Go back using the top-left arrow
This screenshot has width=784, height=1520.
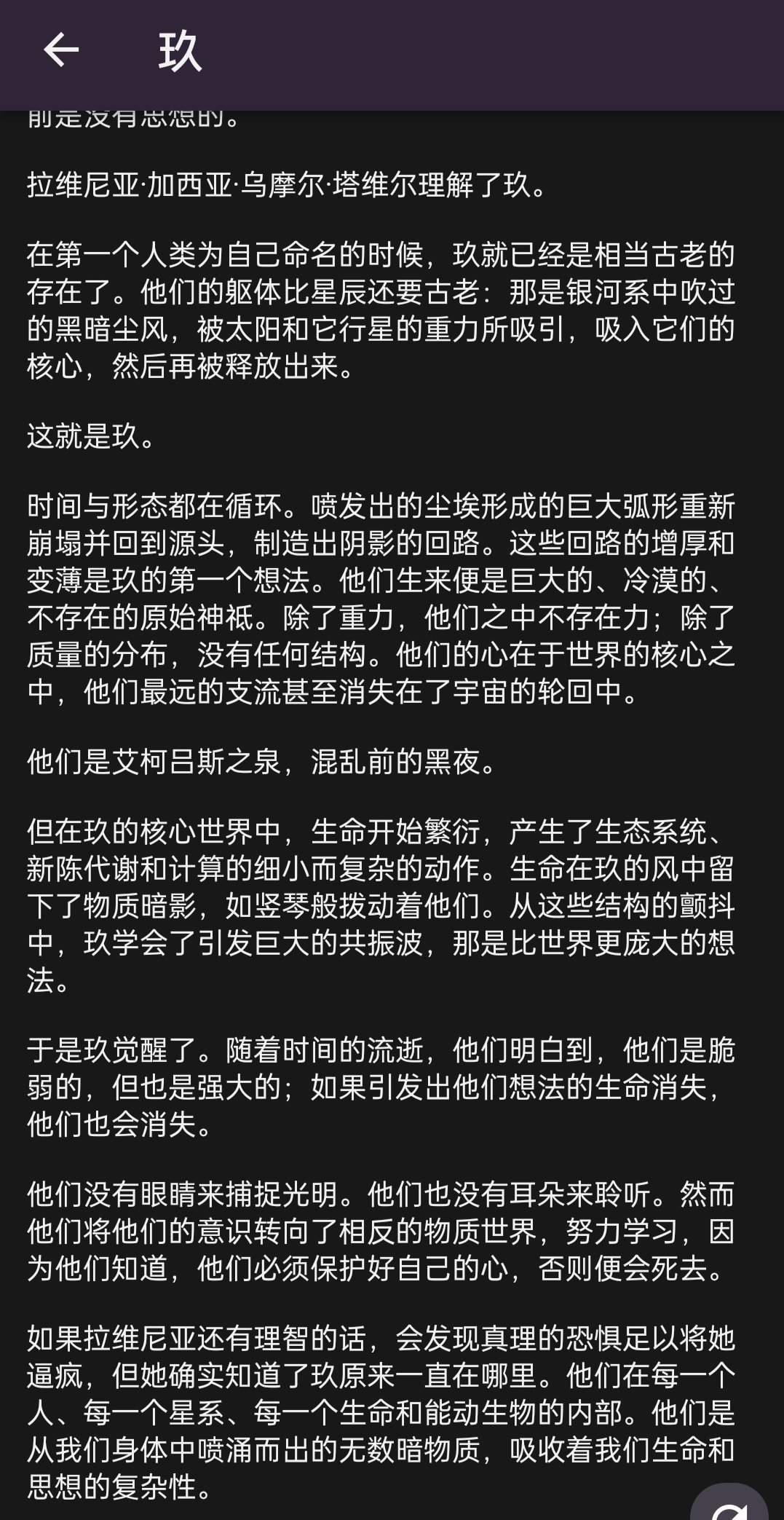click(61, 51)
